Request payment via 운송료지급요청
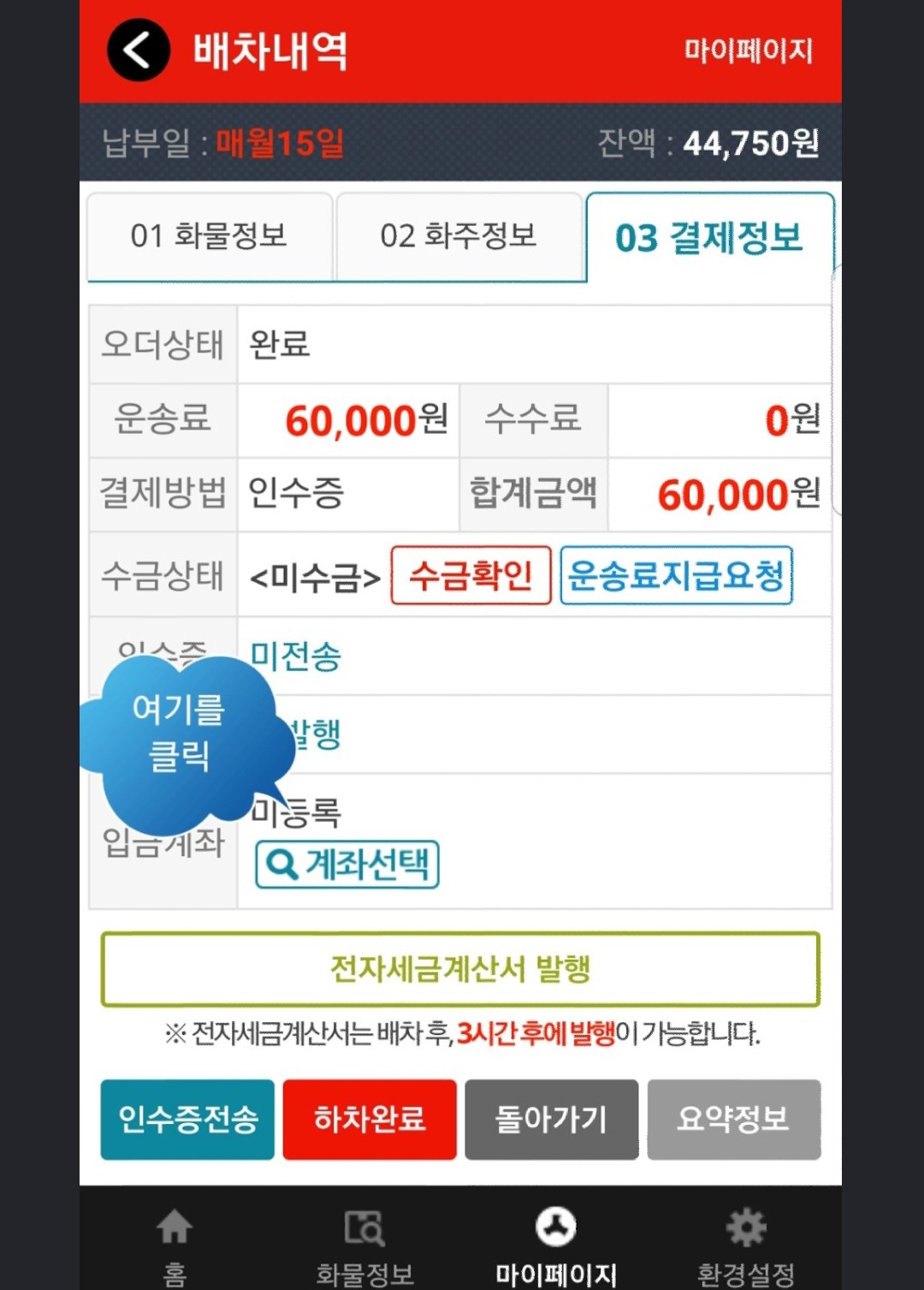Image resolution: width=924 pixels, height=1290 pixels. (x=676, y=575)
